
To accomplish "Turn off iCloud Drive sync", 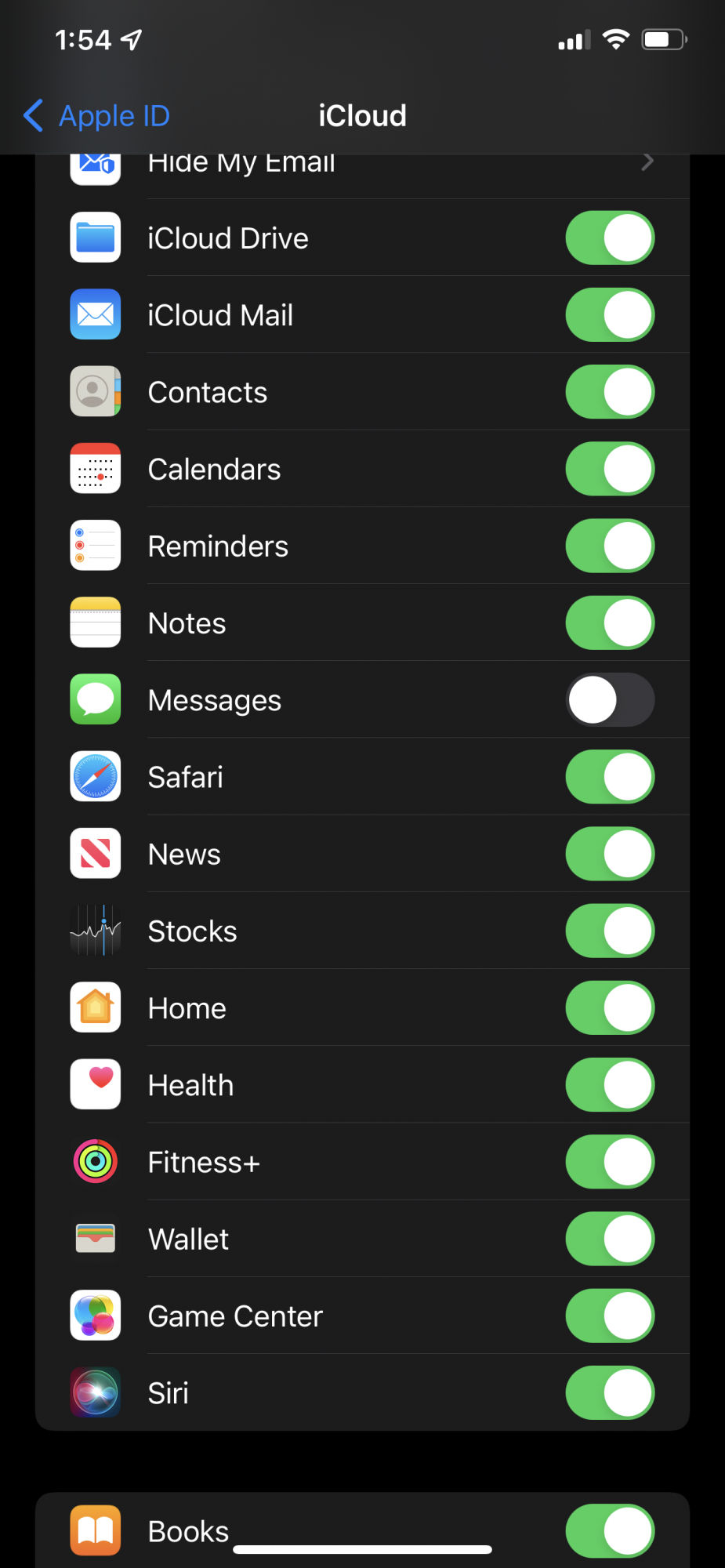I will 610,238.
